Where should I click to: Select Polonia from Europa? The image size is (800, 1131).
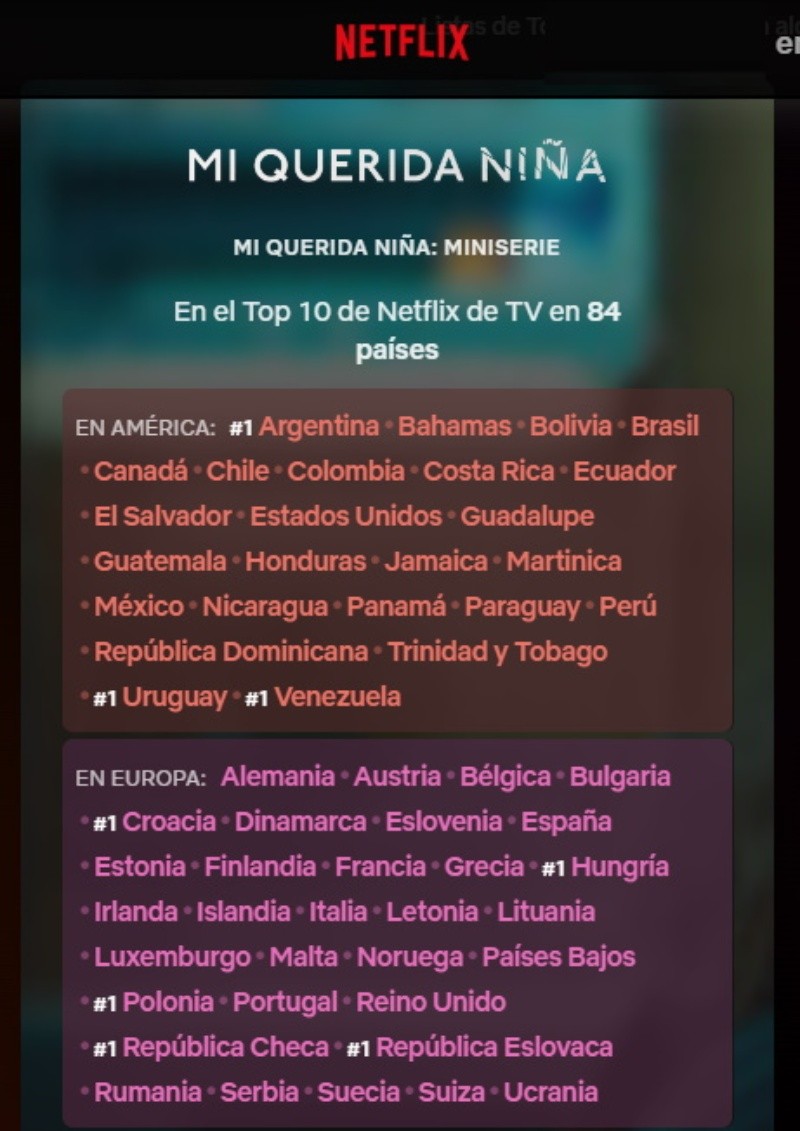[168, 1002]
